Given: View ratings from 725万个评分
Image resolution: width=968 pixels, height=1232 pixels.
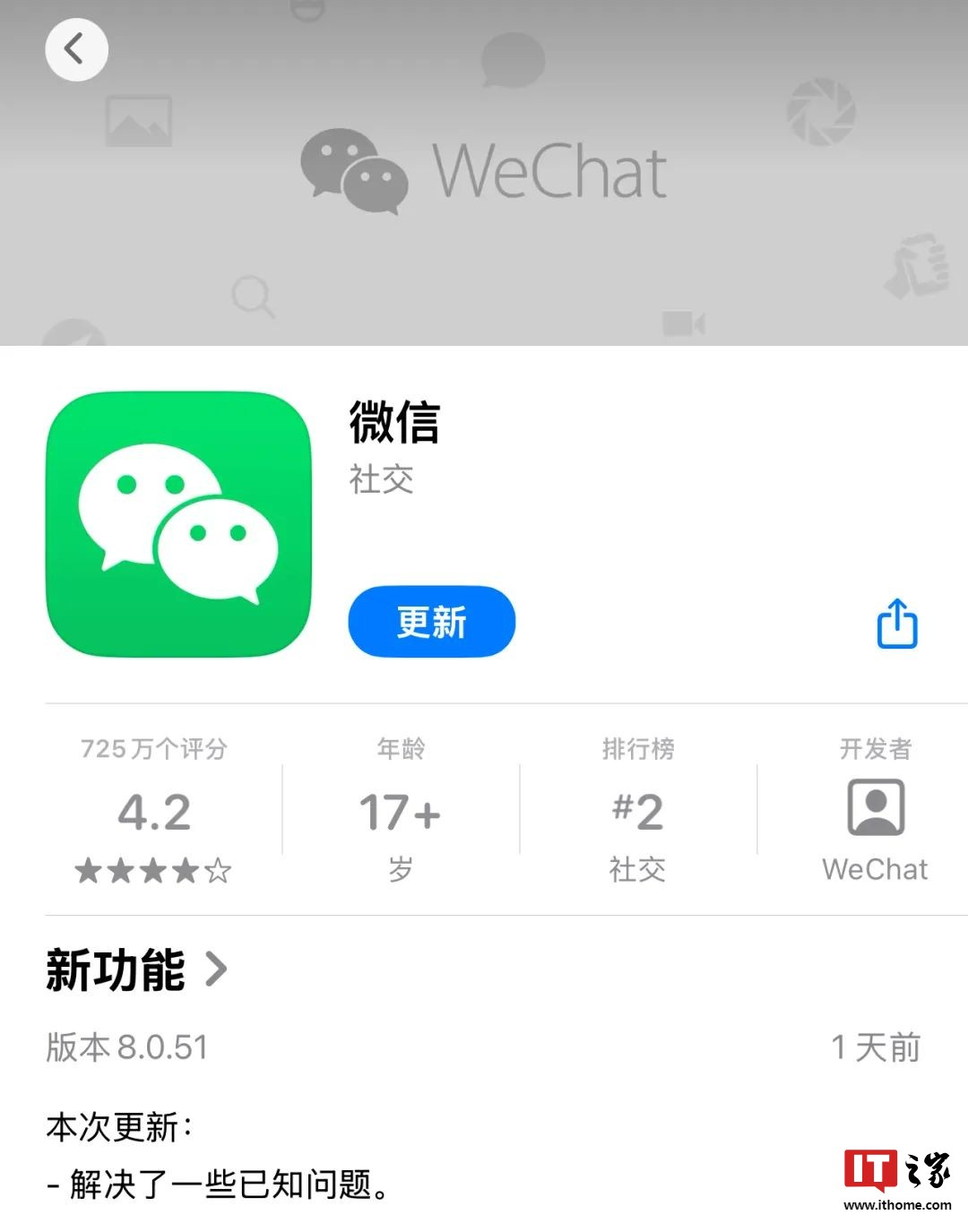Looking at the screenshot, I should coord(154,810).
